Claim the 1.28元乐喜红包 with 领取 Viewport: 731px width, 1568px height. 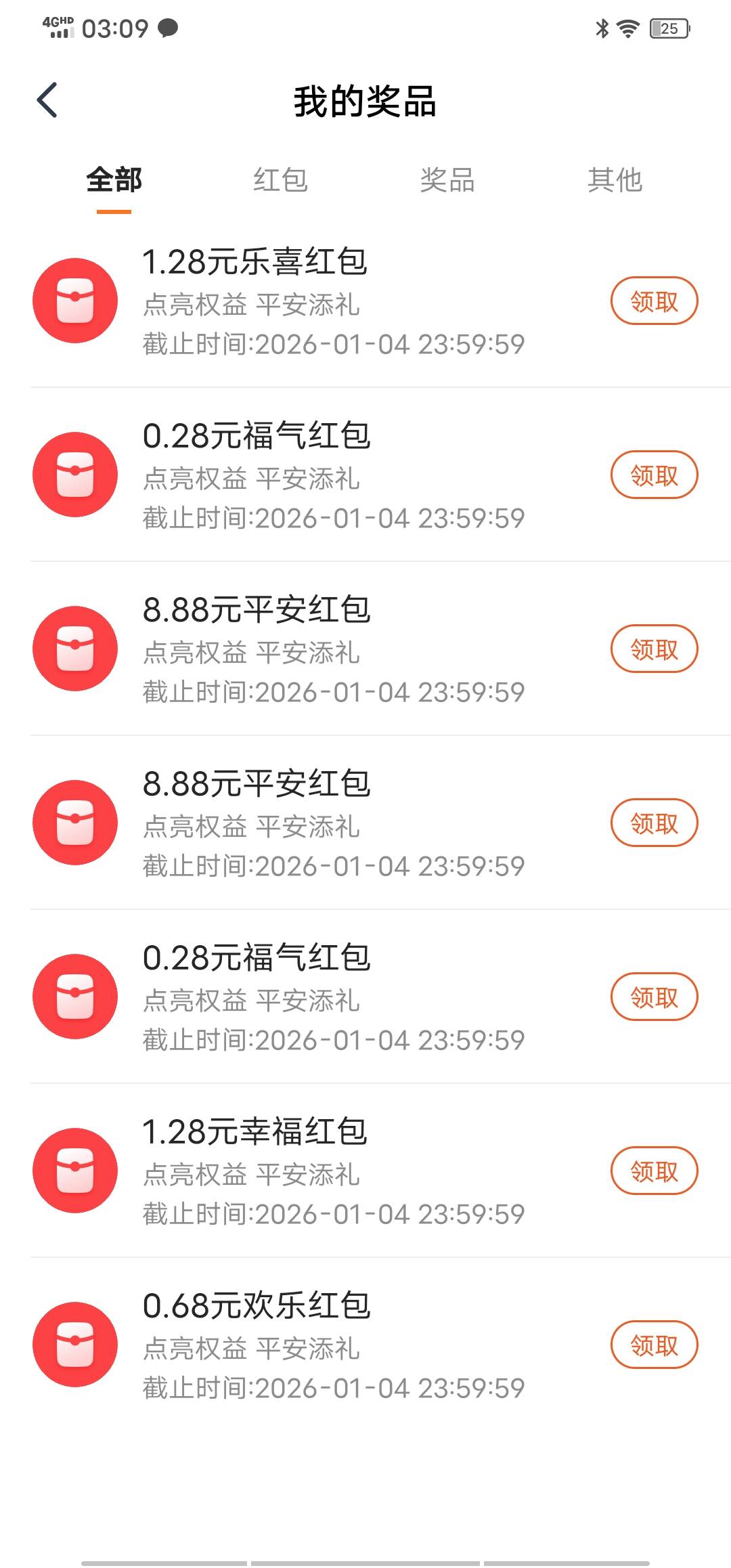click(654, 301)
